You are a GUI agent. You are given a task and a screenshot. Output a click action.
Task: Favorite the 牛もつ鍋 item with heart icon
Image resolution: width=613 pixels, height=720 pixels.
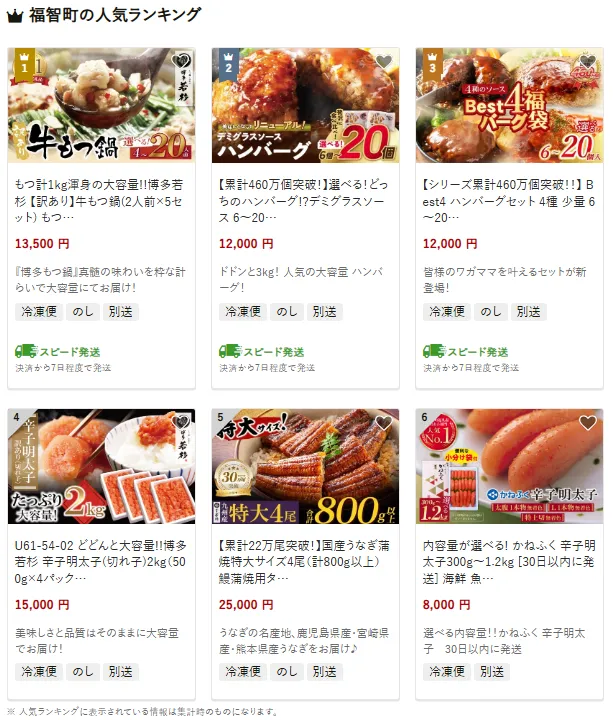point(180,62)
